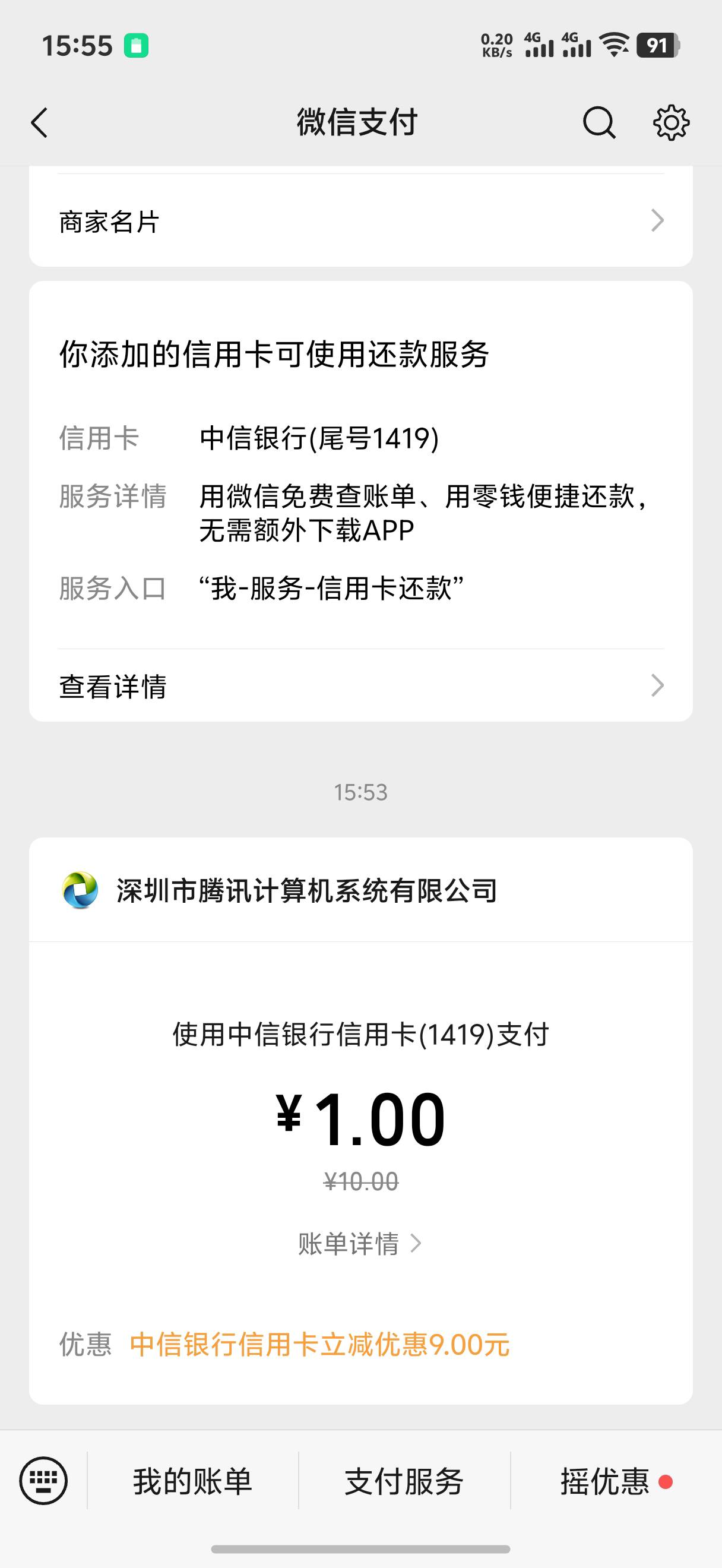Image resolution: width=722 pixels, height=1568 pixels.
Task: Open the 我的账单 menu
Action: click(193, 1481)
